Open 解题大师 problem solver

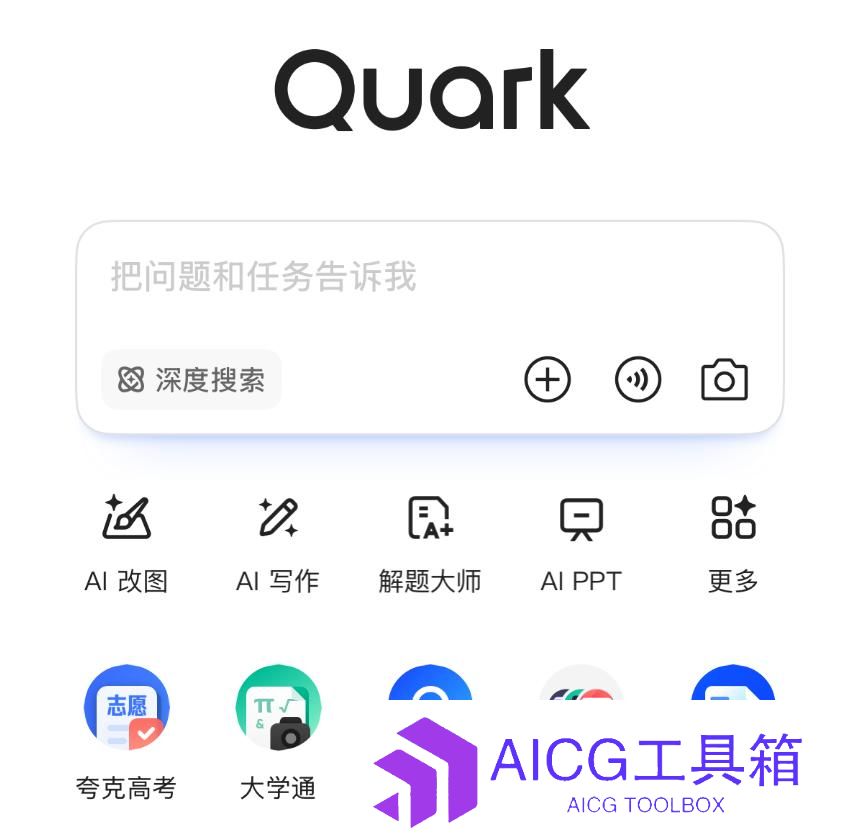coord(430,542)
